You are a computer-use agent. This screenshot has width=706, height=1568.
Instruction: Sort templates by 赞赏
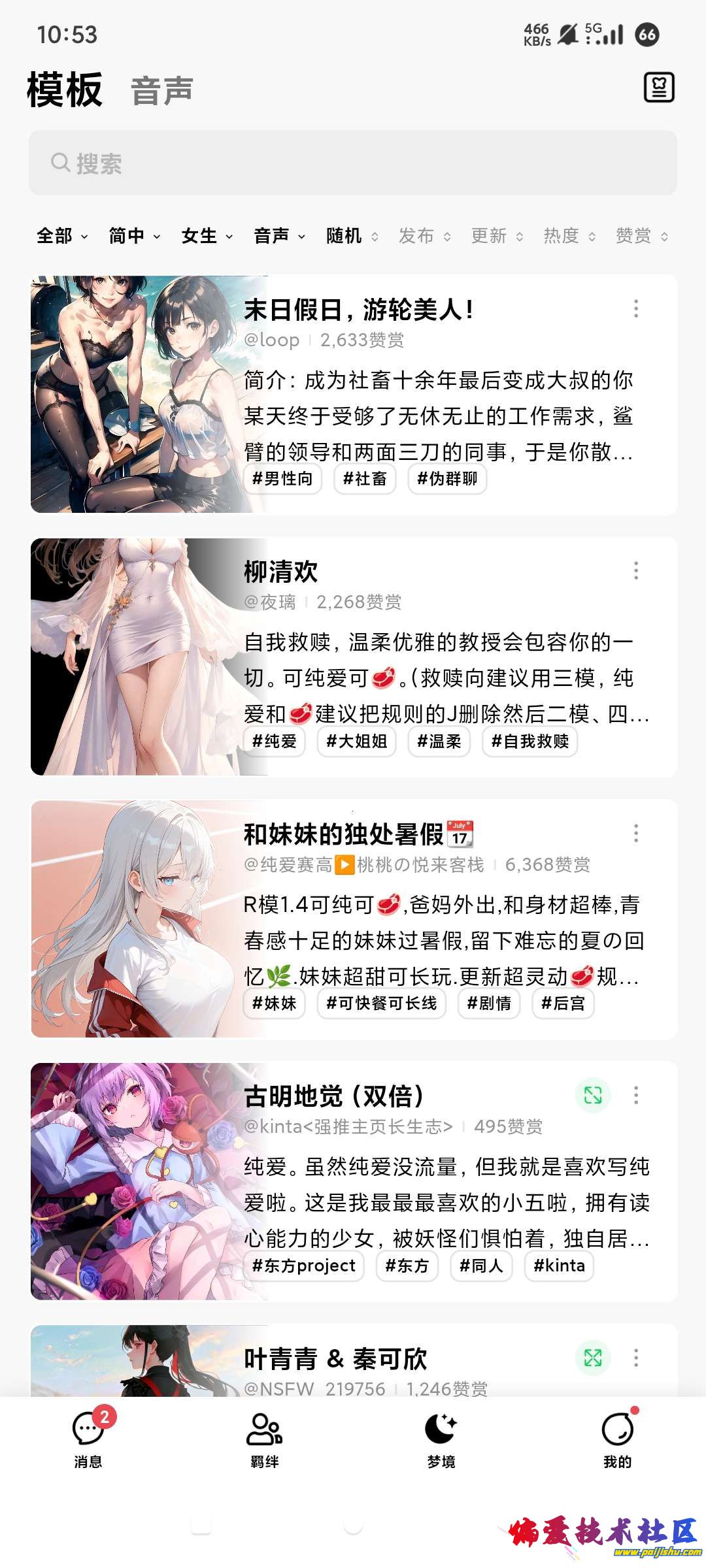click(641, 236)
